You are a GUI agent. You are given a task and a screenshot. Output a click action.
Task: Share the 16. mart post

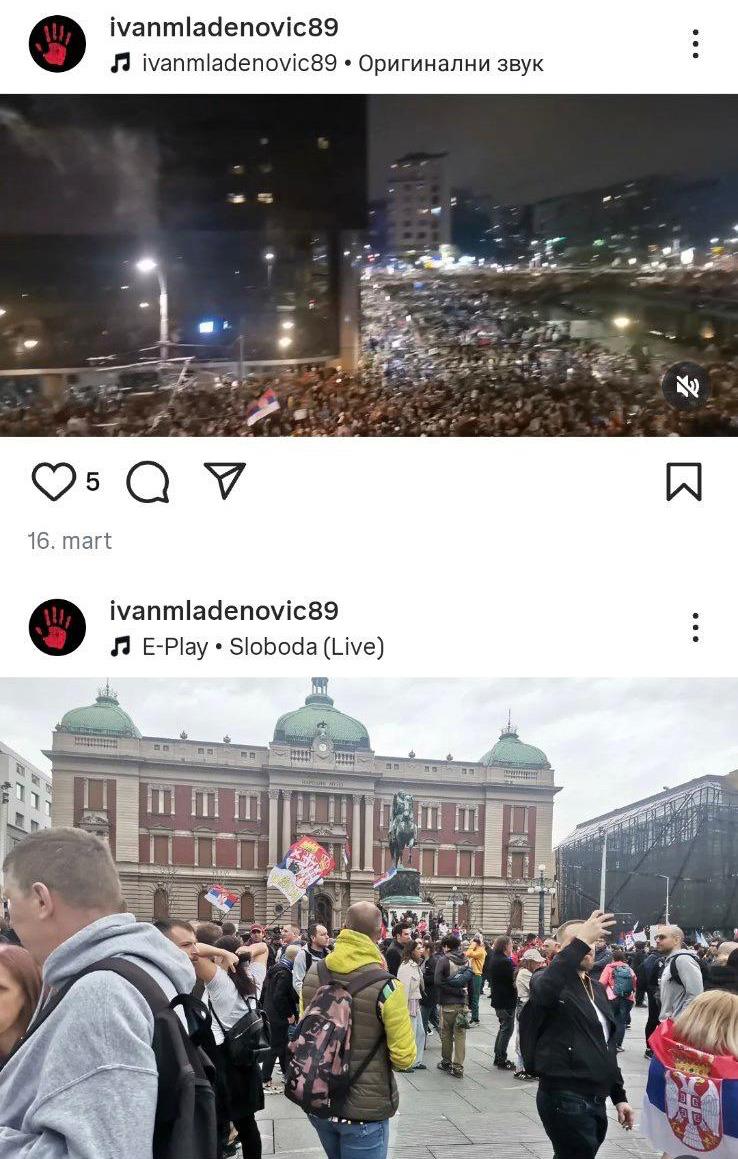pyautogui.click(x=225, y=481)
